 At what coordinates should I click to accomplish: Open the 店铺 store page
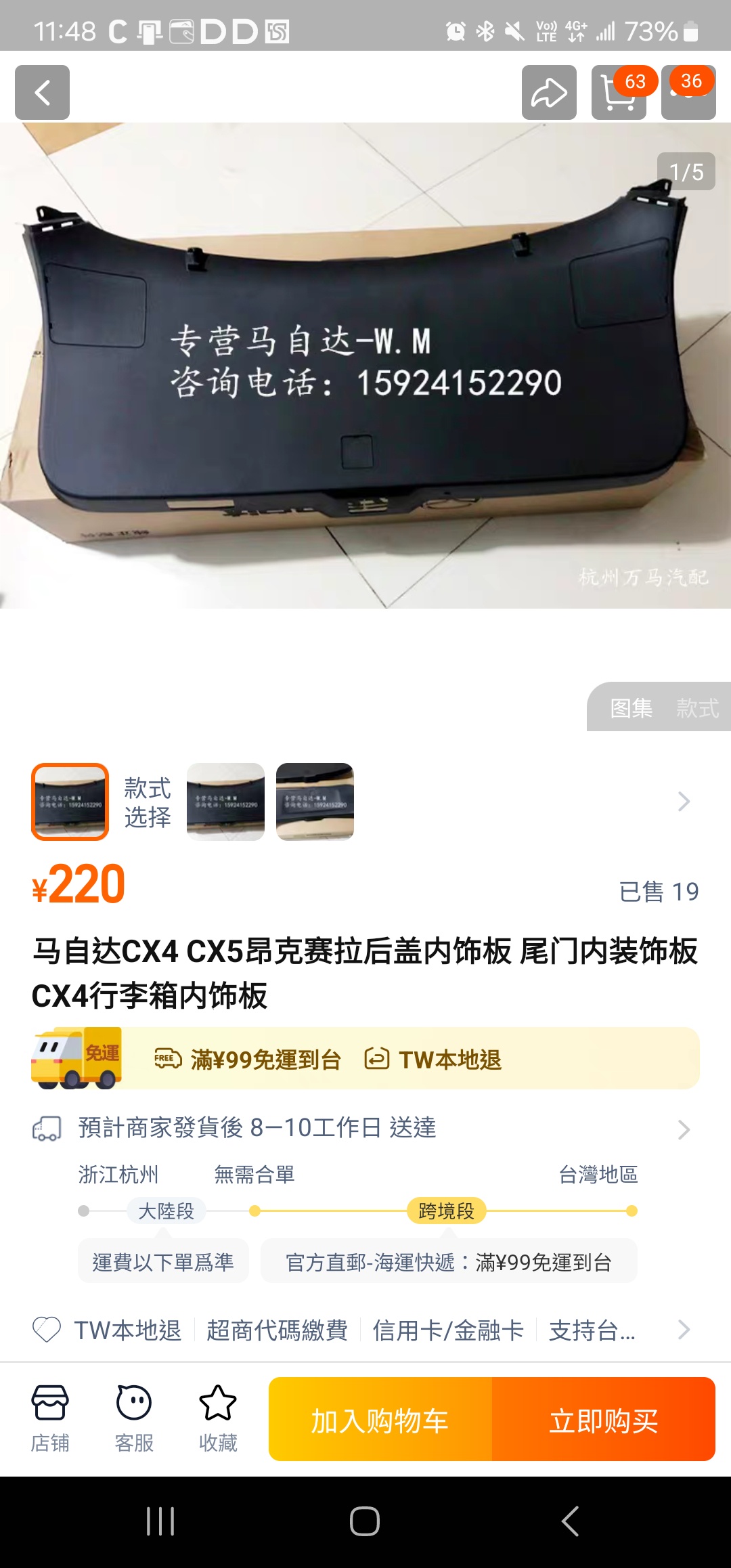(x=50, y=1418)
